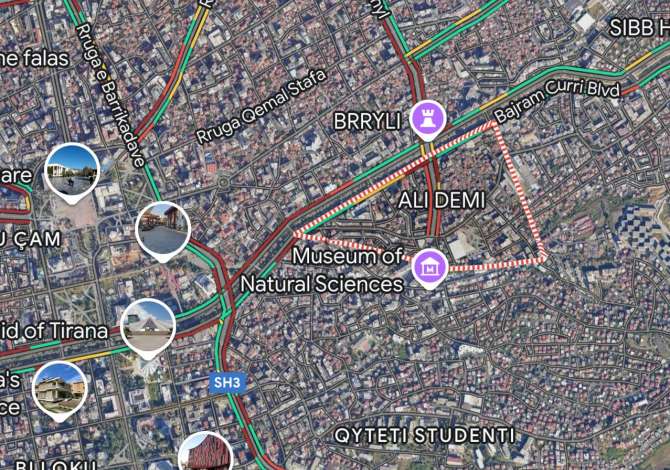This screenshot has height=470, width=670.
Task: Open the red building photo pin below SH3
Action: tap(205, 455)
